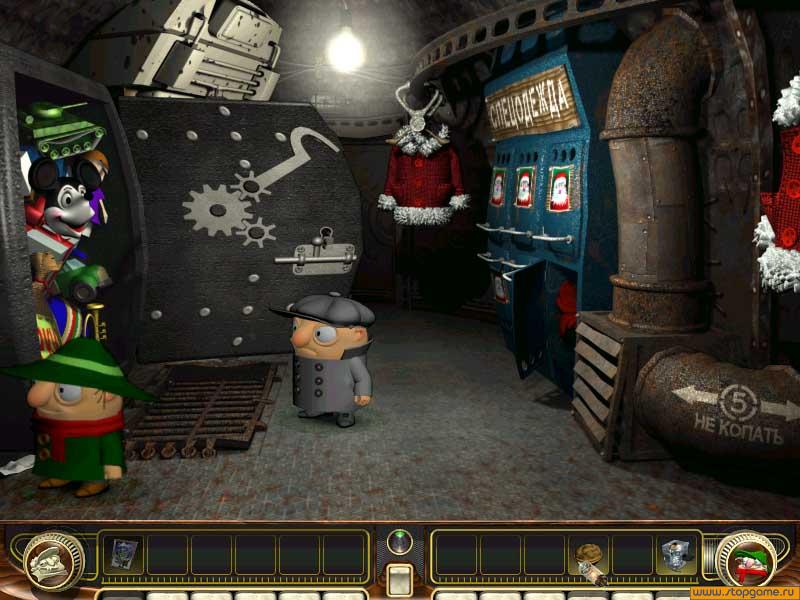Tap the center square menu button
The image size is (800, 600).
click(400, 578)
